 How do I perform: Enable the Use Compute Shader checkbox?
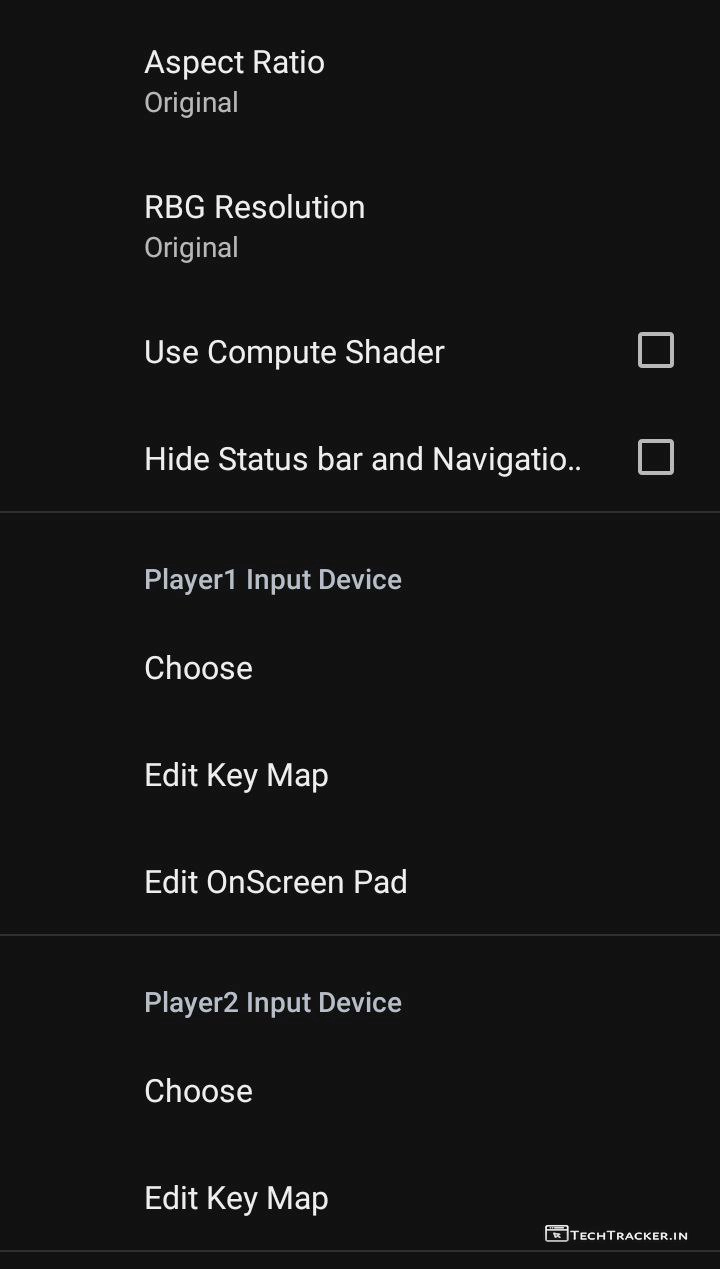coord(655,351)
